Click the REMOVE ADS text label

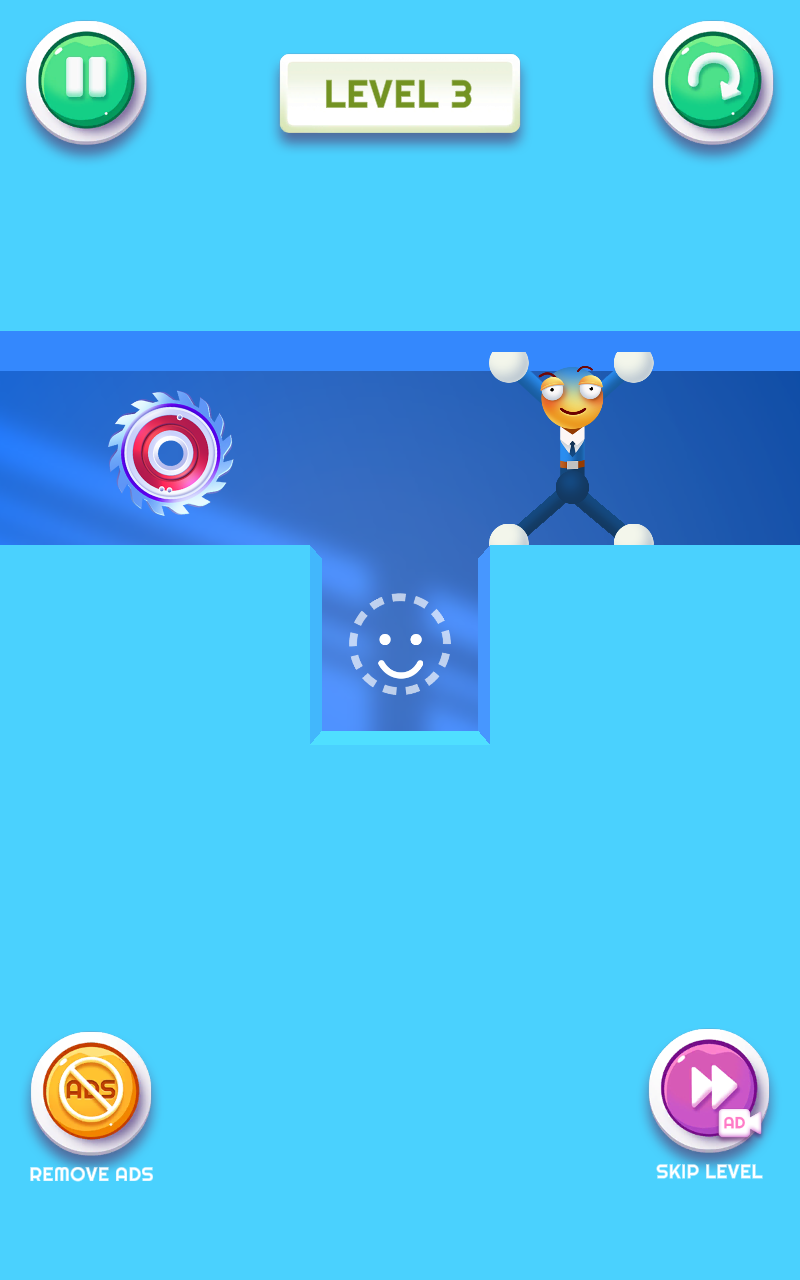click(x=90, y=1175)
